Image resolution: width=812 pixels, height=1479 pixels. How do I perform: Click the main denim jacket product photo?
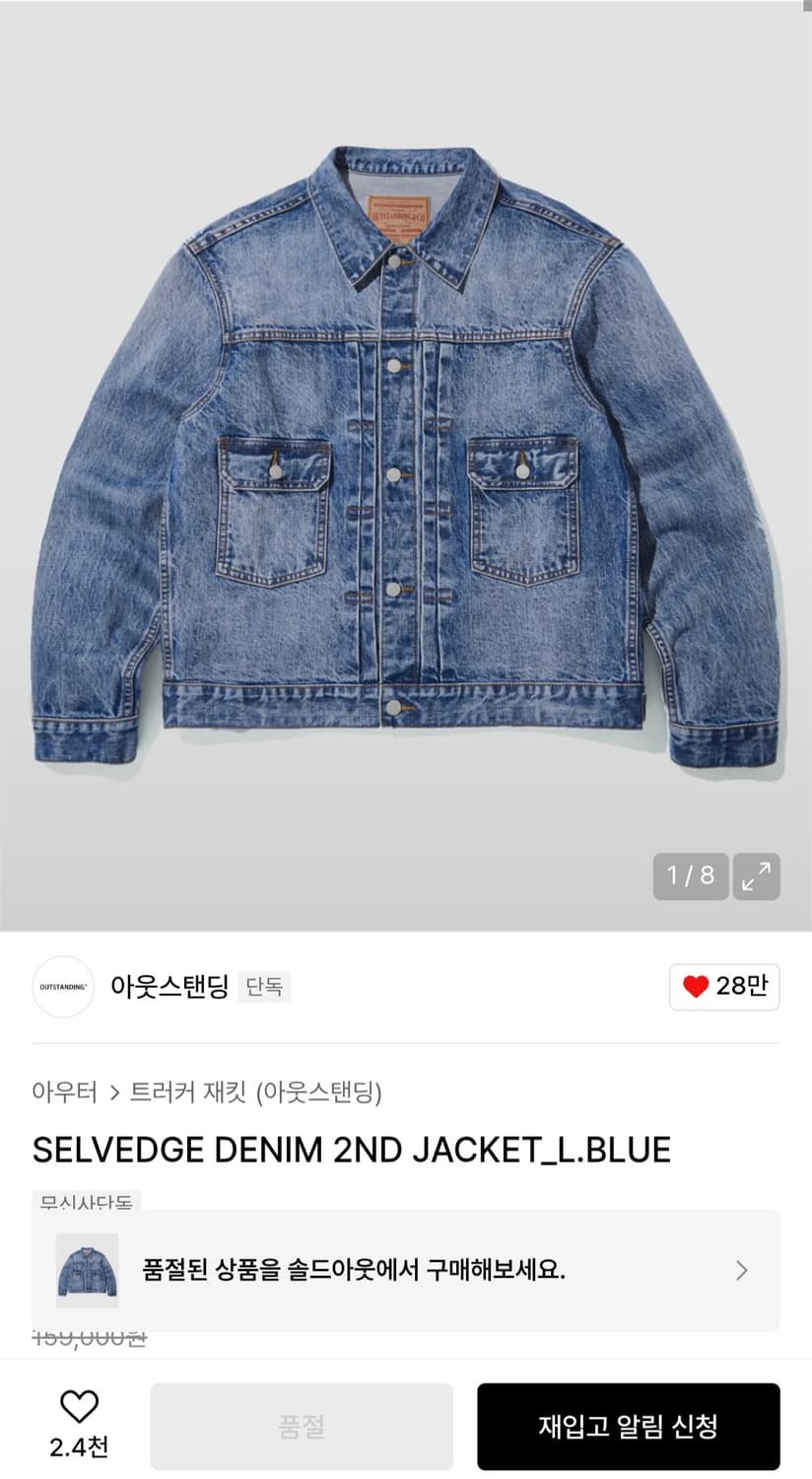click(x=406, y=463)
